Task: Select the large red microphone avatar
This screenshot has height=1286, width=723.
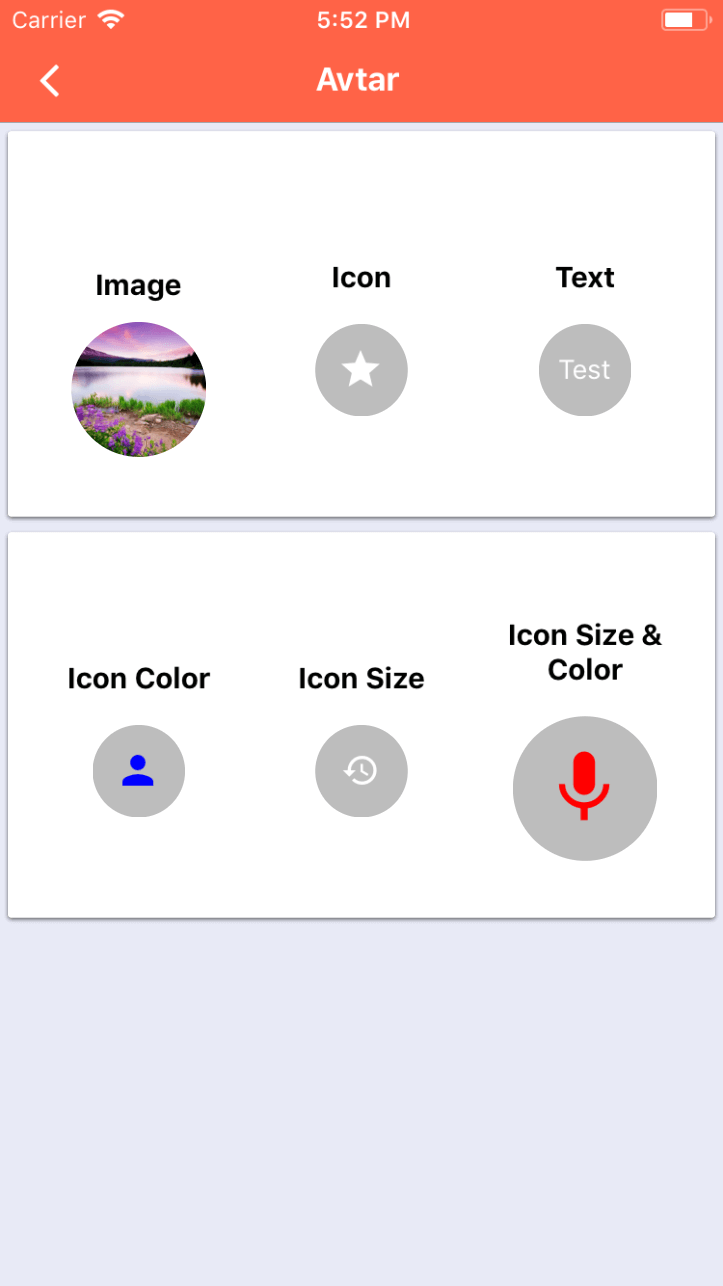Action: click(x=585, y=788)
